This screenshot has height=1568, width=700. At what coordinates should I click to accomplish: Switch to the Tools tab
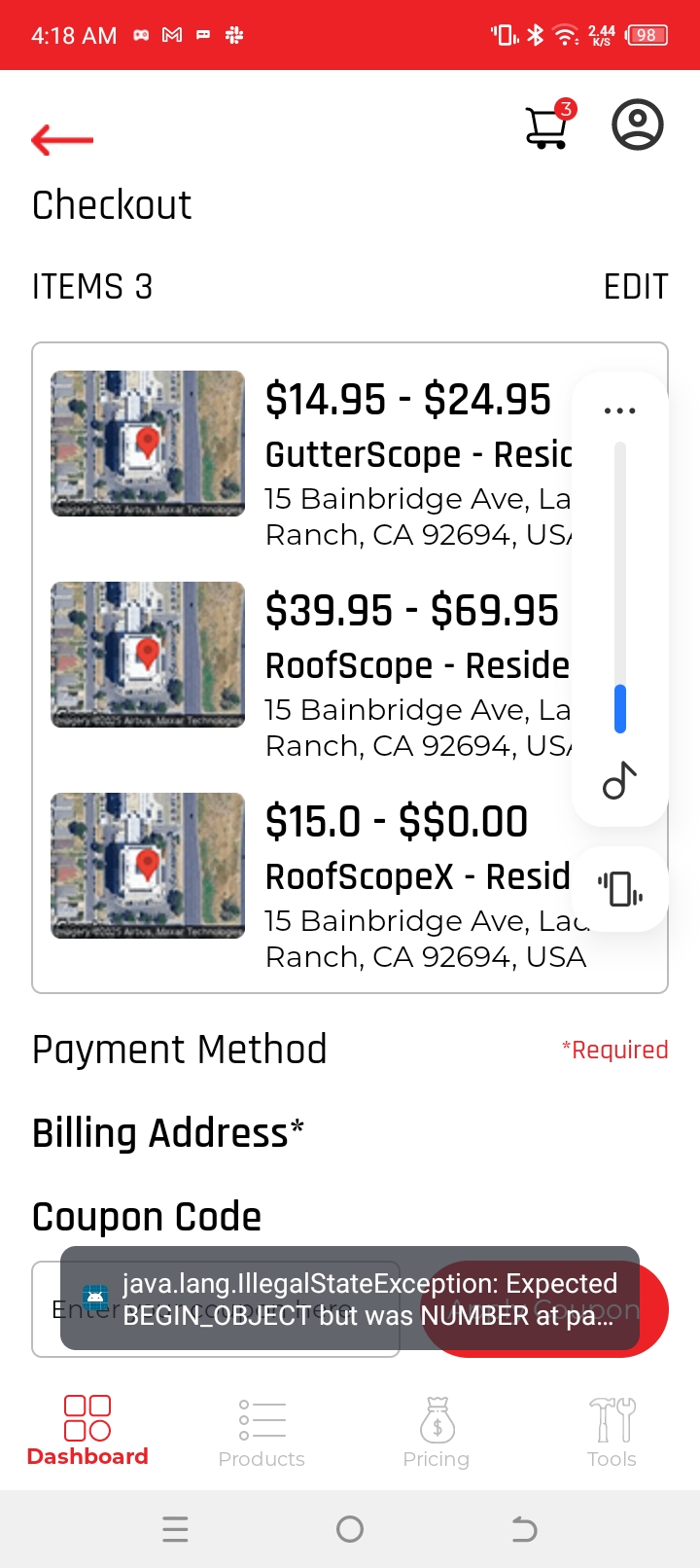pyautogui.click(x=612, y=1431)
